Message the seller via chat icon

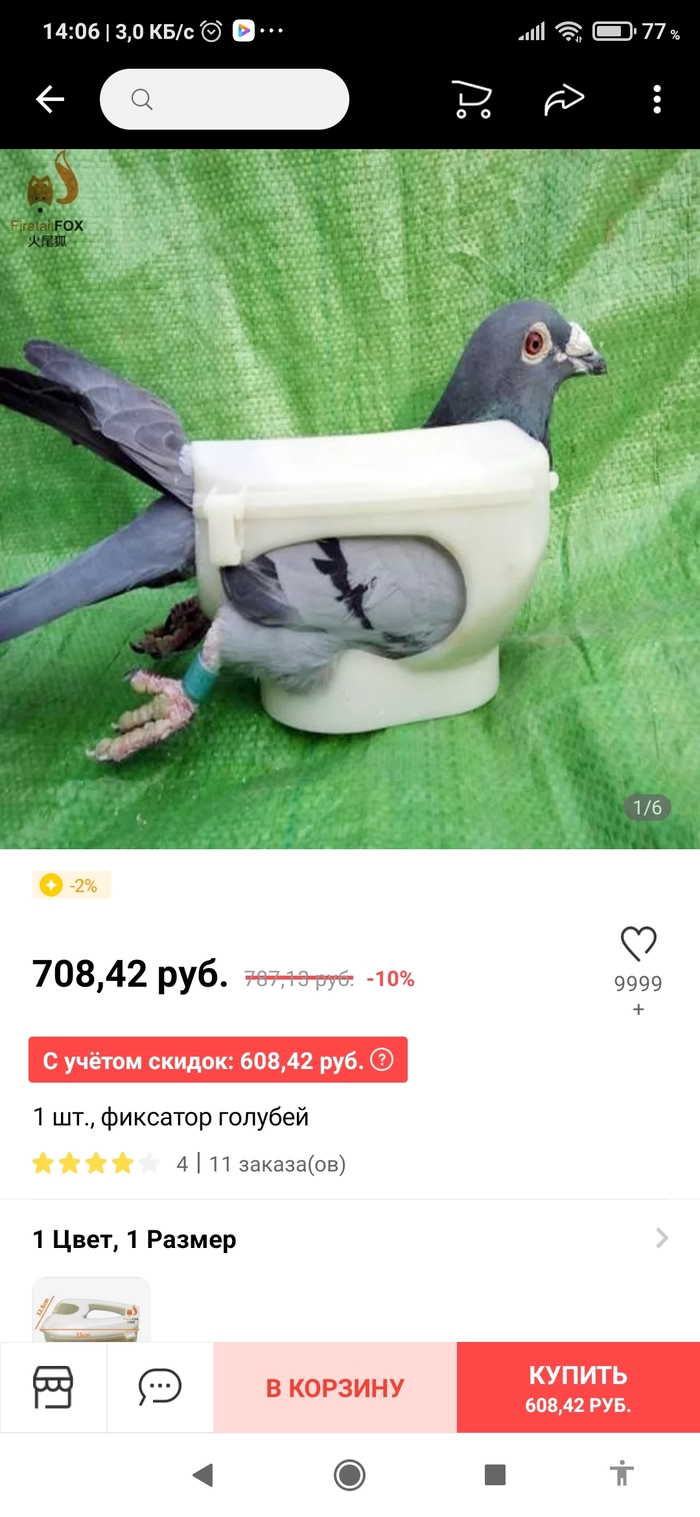pos(160,1387)
